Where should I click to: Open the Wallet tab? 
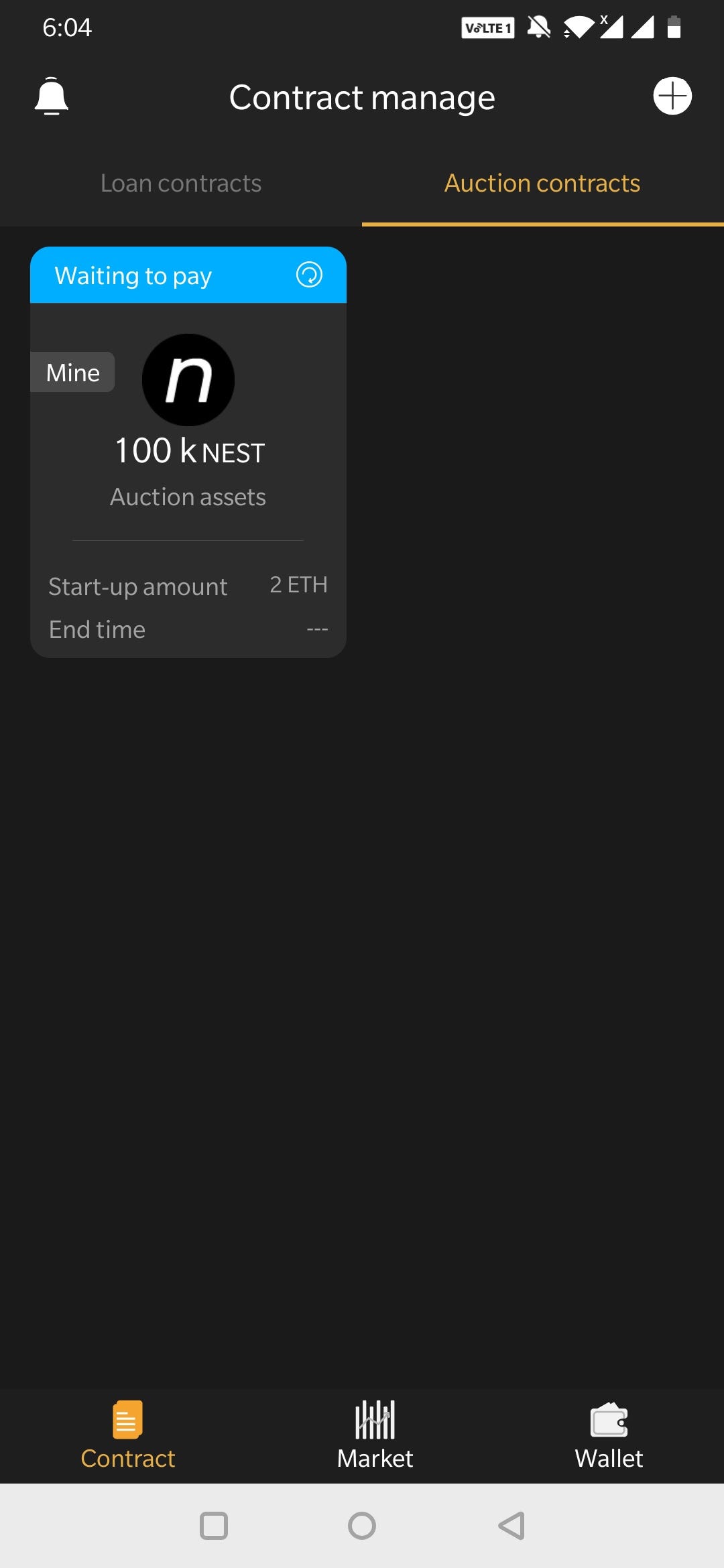tap(609, 1435)
